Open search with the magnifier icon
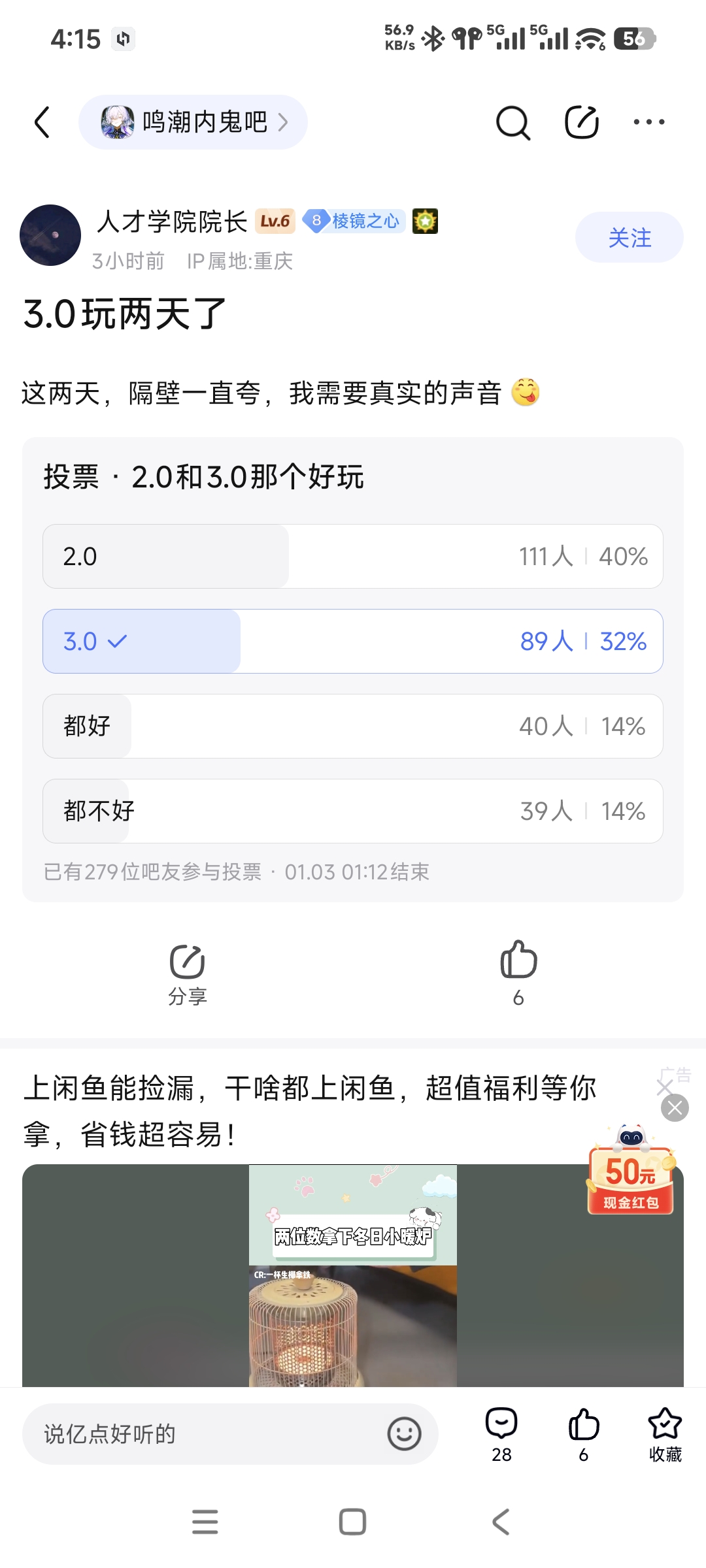This screenshot has height=1568, width=706. 513,122
